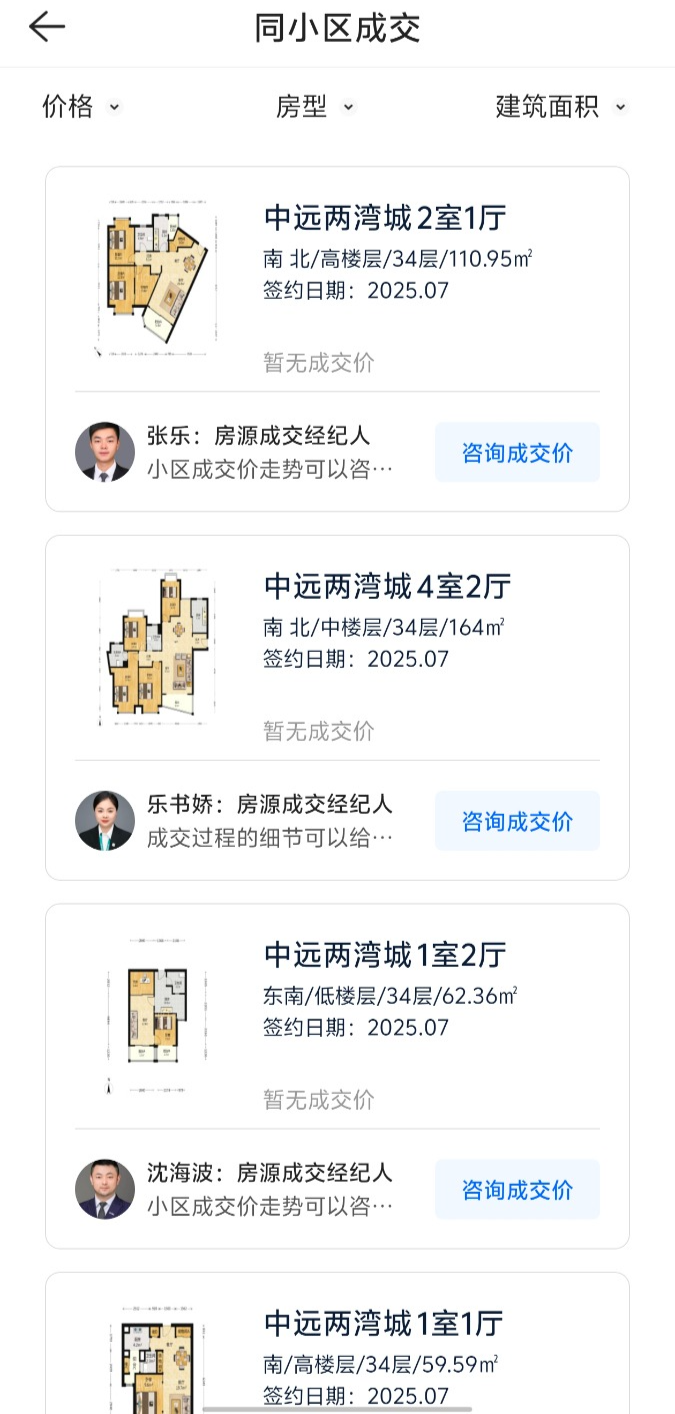Open the 中远两湾城 1室2厅 listing
Viewport: 675px width, 1414px height.
385,955
